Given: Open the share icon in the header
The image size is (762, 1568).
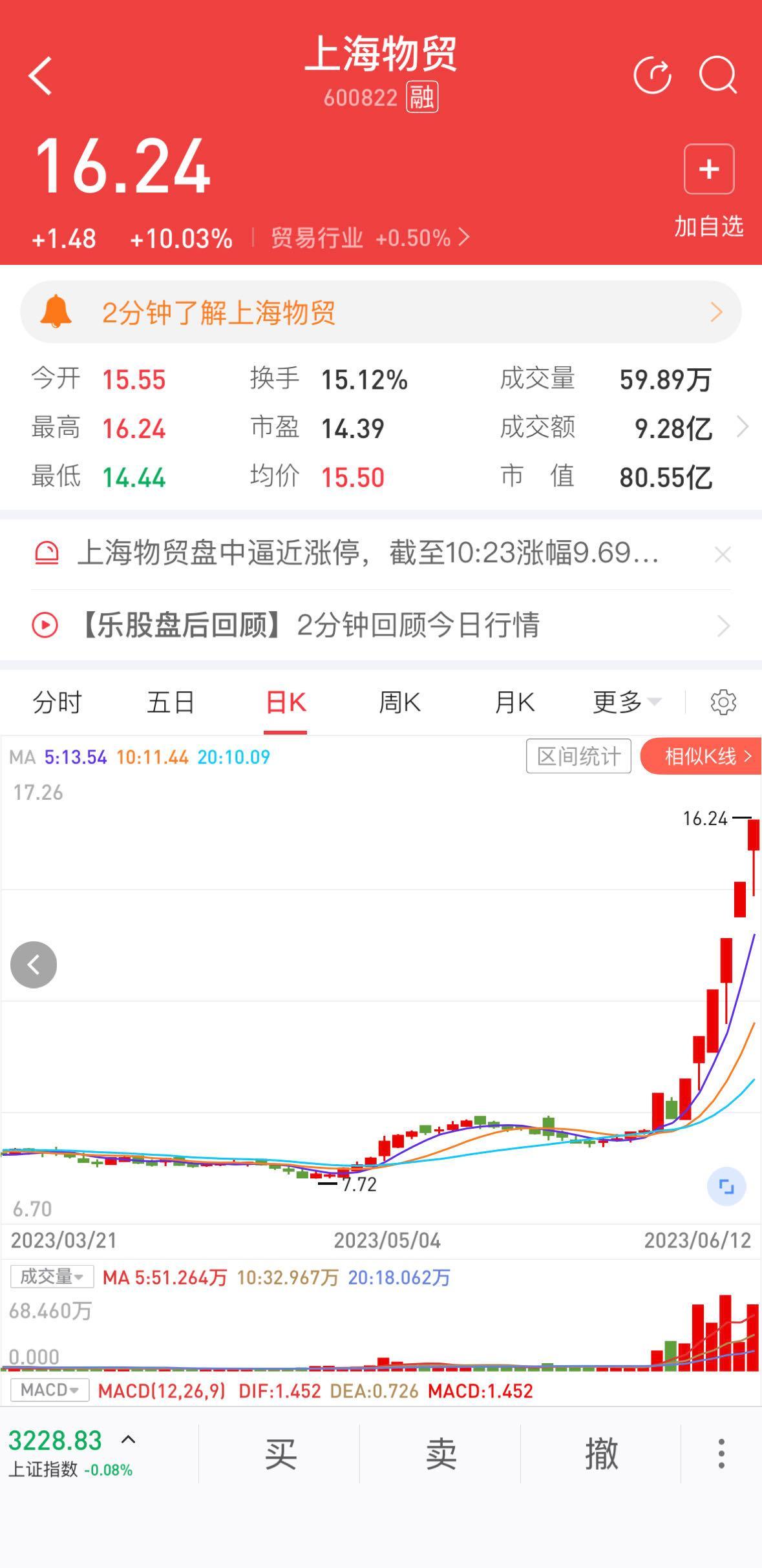Looking at the screenshot, I should pyautogui.click(x=652, y=76).
